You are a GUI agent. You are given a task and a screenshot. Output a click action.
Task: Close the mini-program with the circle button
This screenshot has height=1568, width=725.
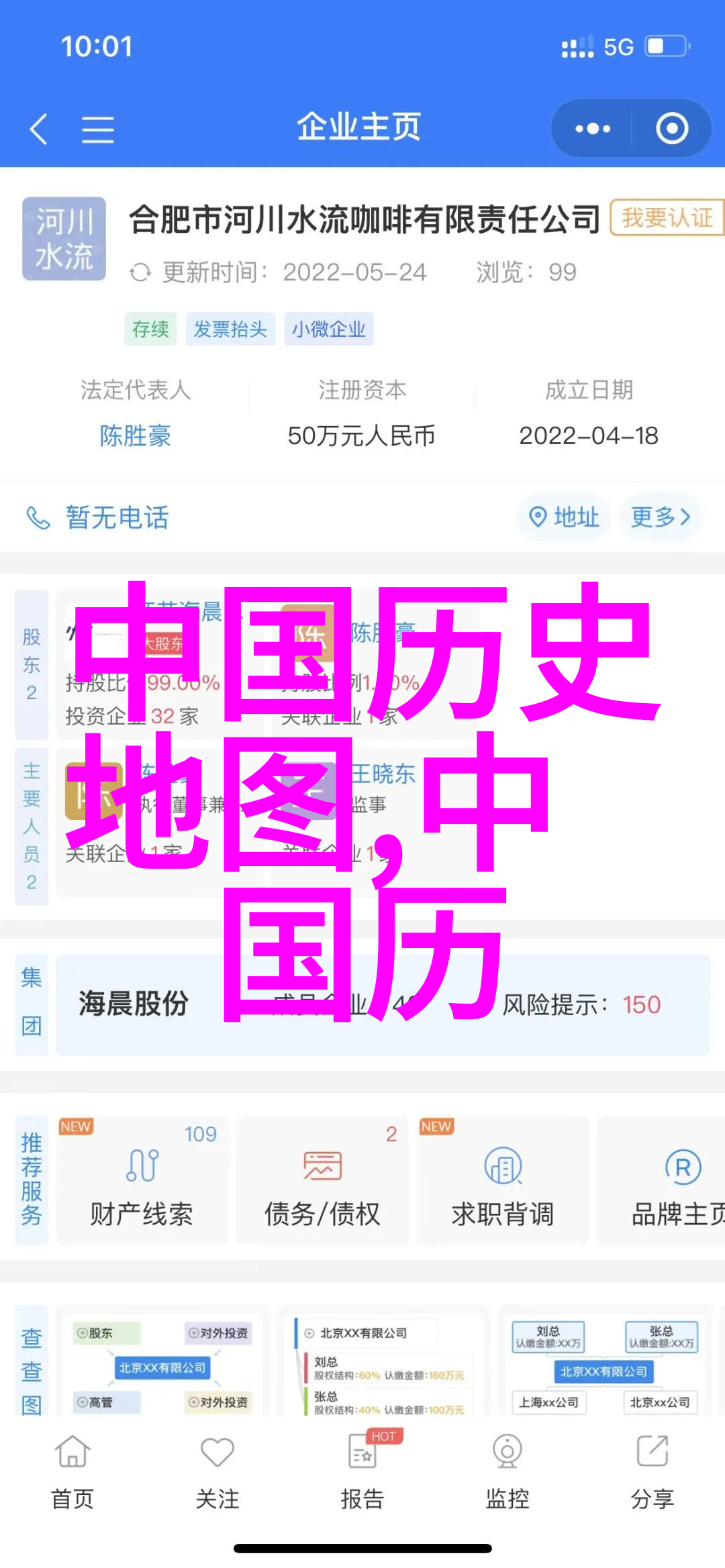671,128
